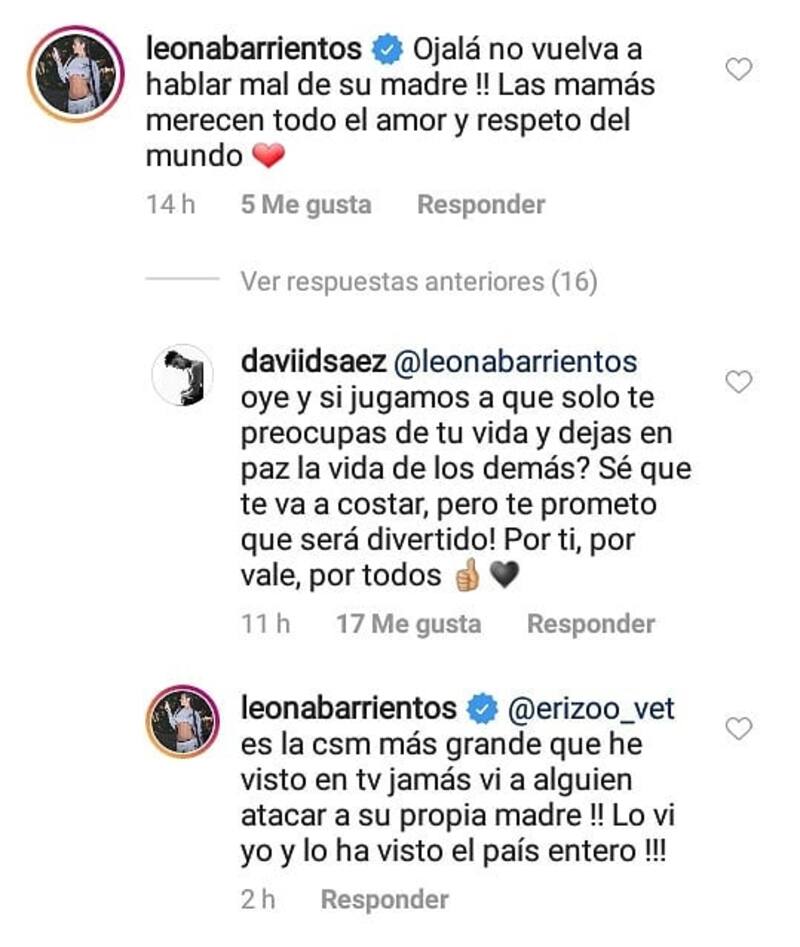Tap Responder under the 14 h comment

pyautogui.click(x=480, y=205)
